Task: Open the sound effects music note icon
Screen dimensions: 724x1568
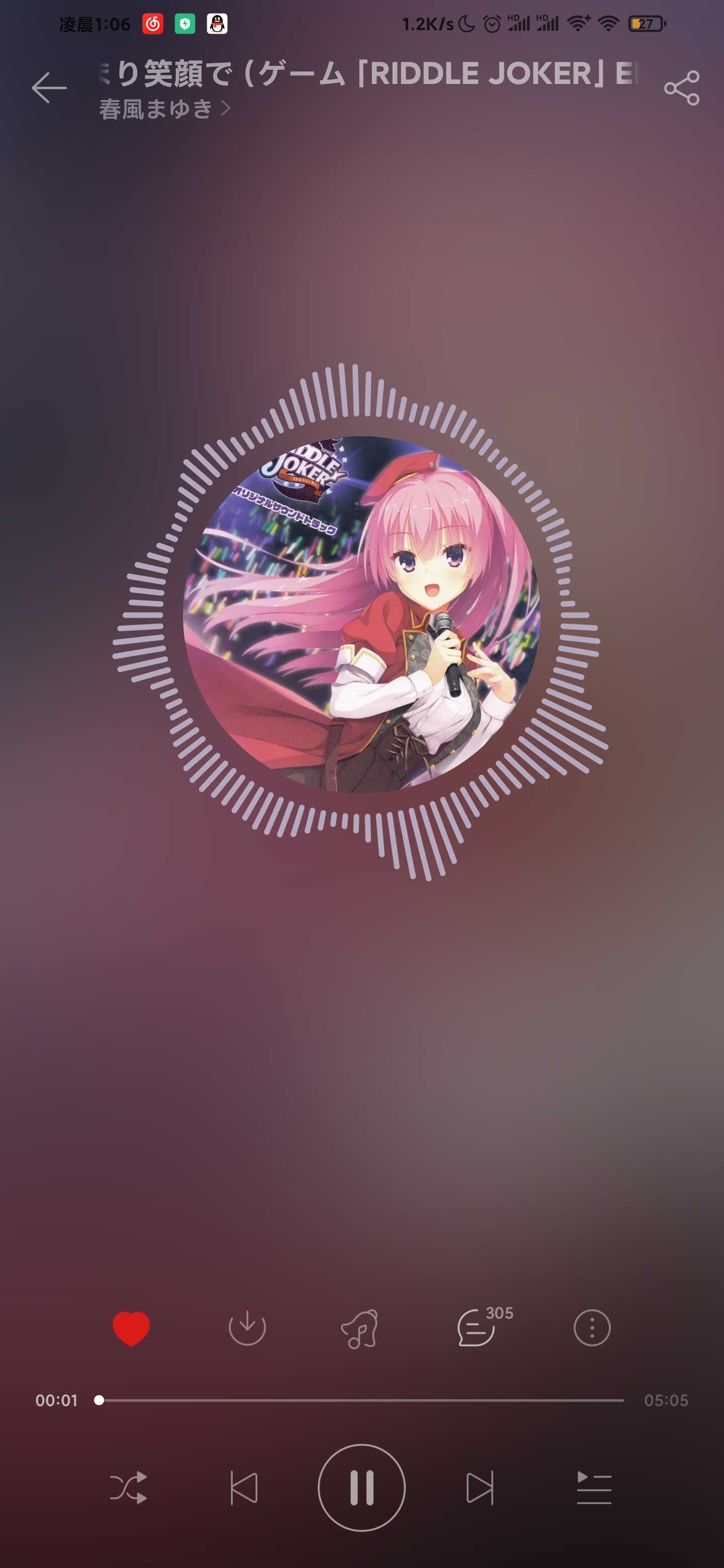Action: 360,1328
